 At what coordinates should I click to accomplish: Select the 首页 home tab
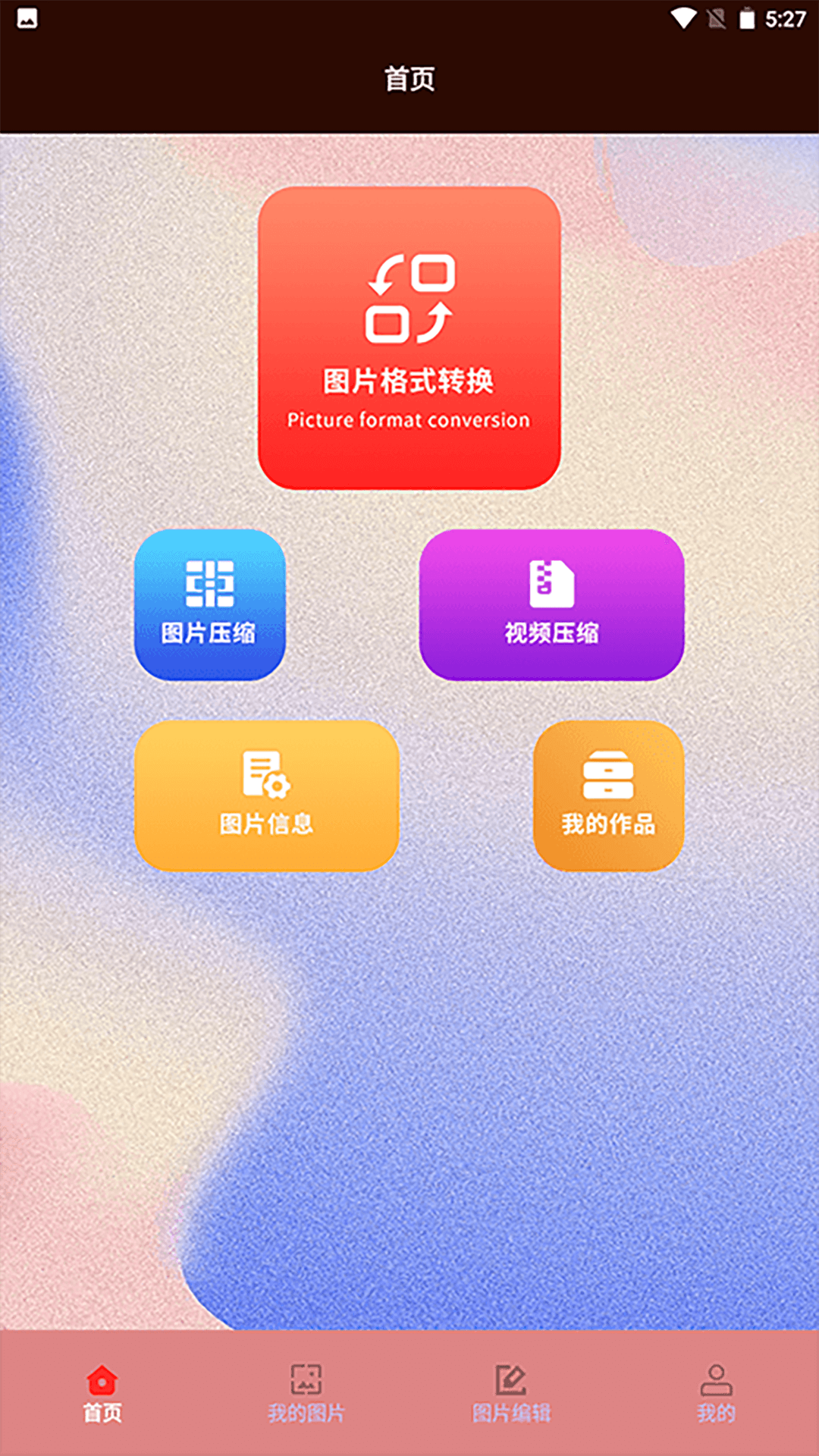pos(102,1394)
